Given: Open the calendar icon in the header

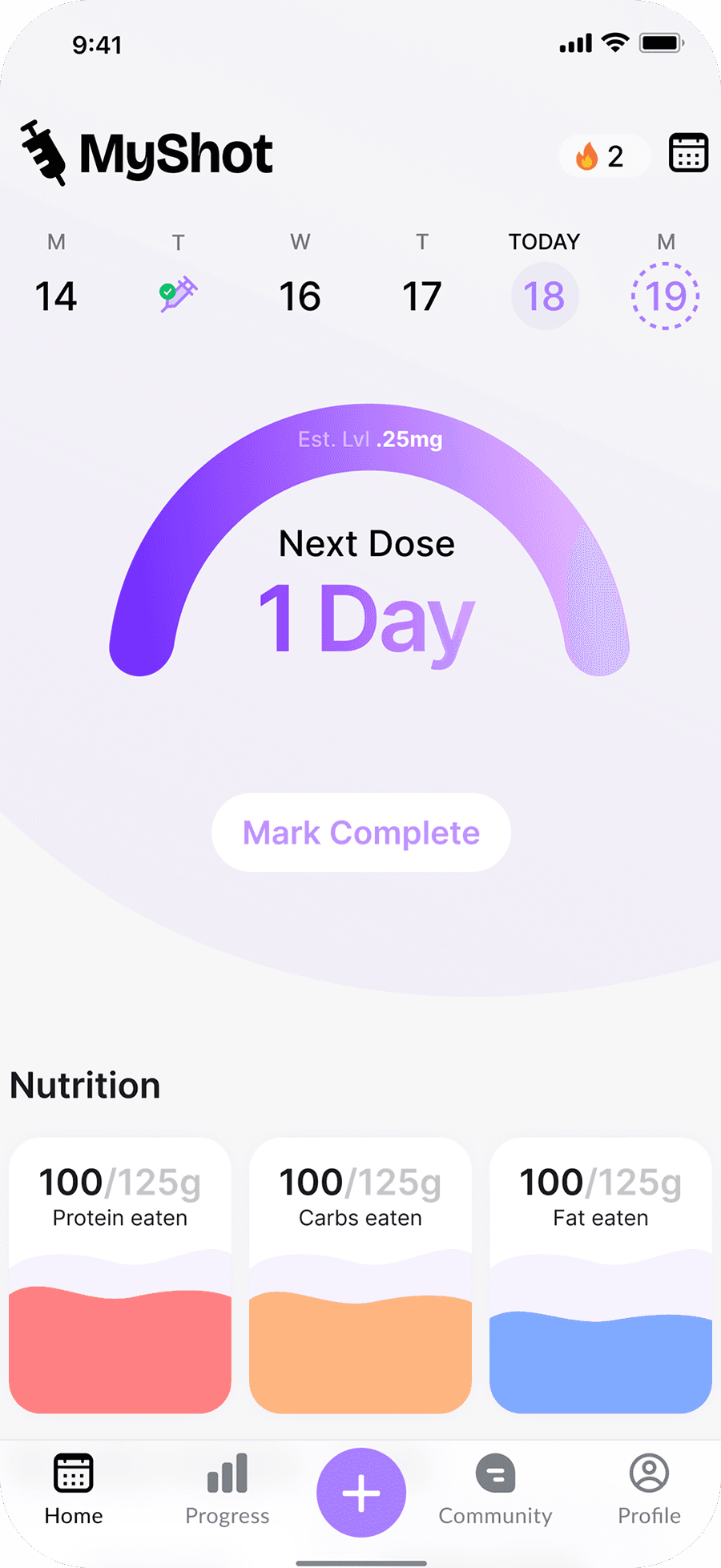Looking at the screenshot, I should pos(688,153).
